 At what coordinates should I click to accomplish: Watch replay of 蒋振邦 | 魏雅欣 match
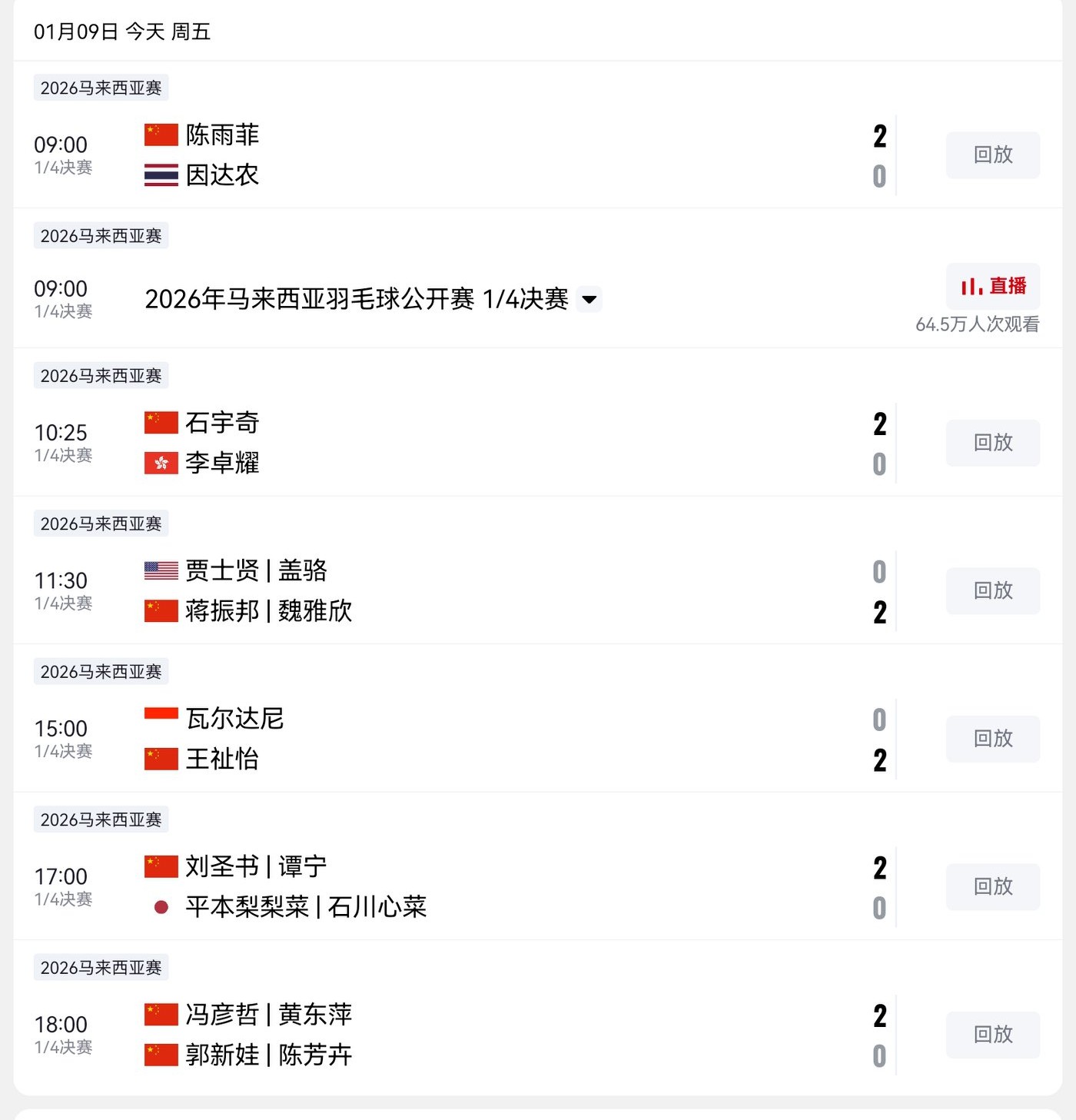(x=992, y=591)
